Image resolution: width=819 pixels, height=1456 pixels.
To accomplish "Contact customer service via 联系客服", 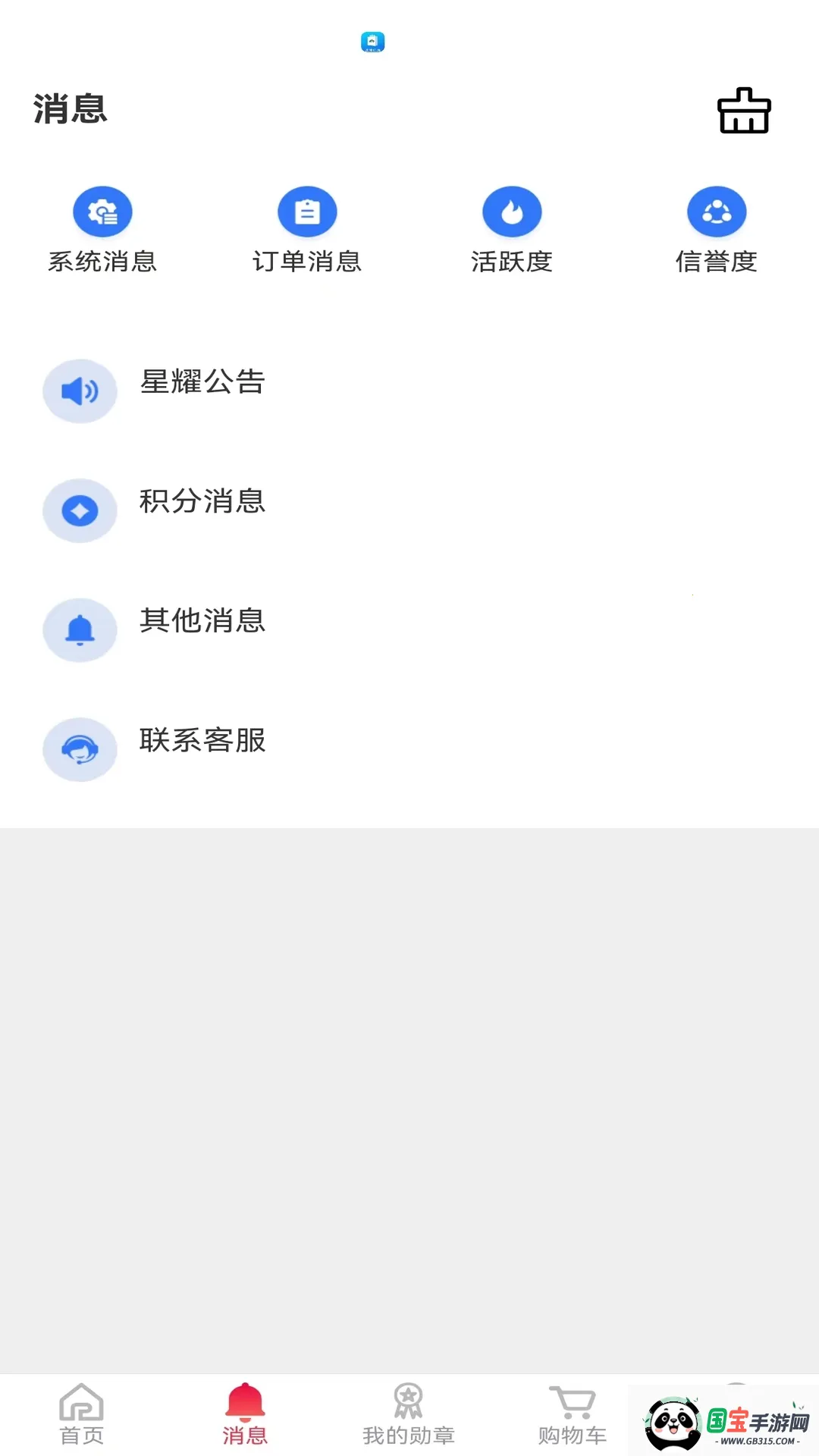I will click(202, 742).
